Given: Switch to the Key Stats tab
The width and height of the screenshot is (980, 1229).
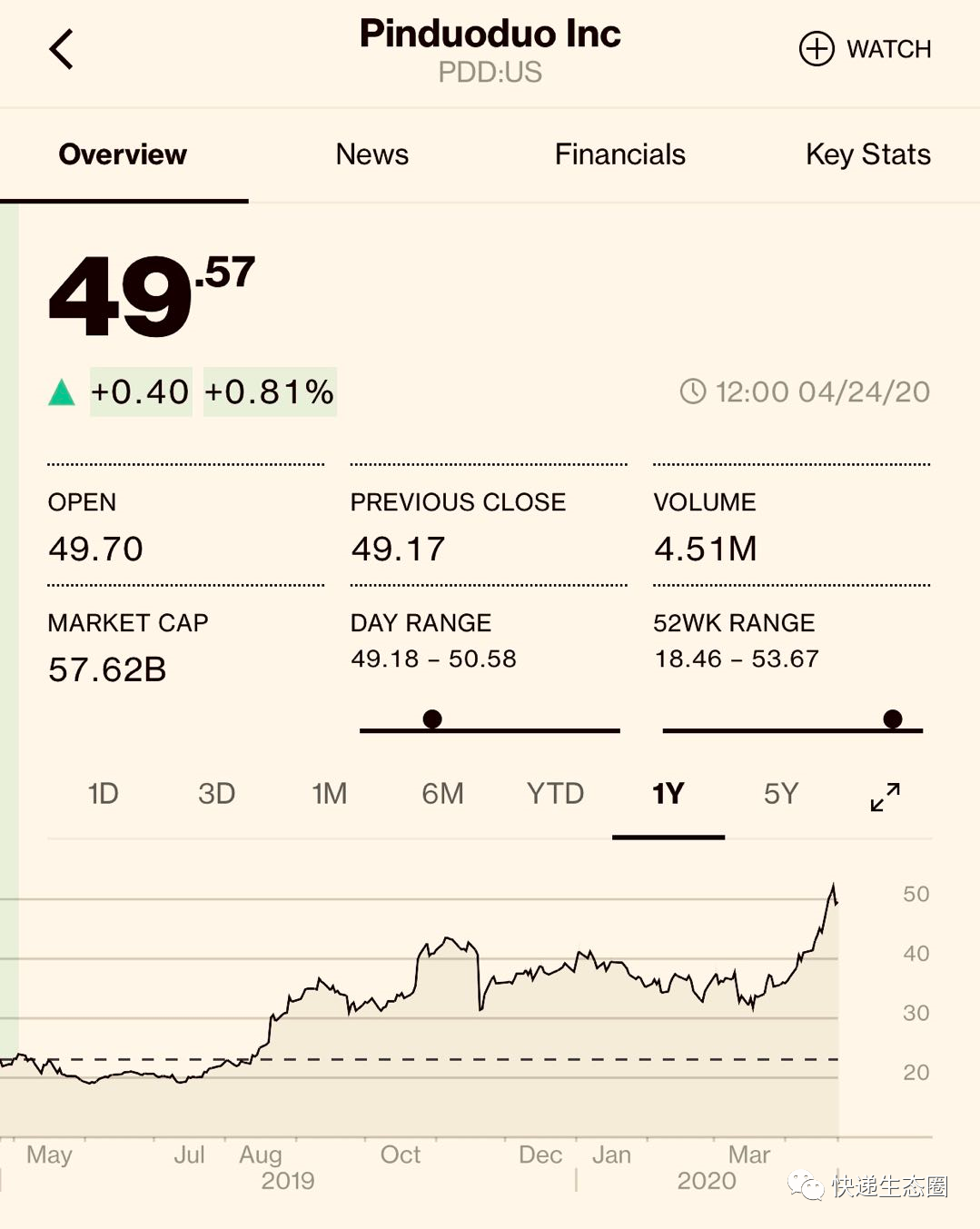Looking at the screenshot, I should point(867,154).
